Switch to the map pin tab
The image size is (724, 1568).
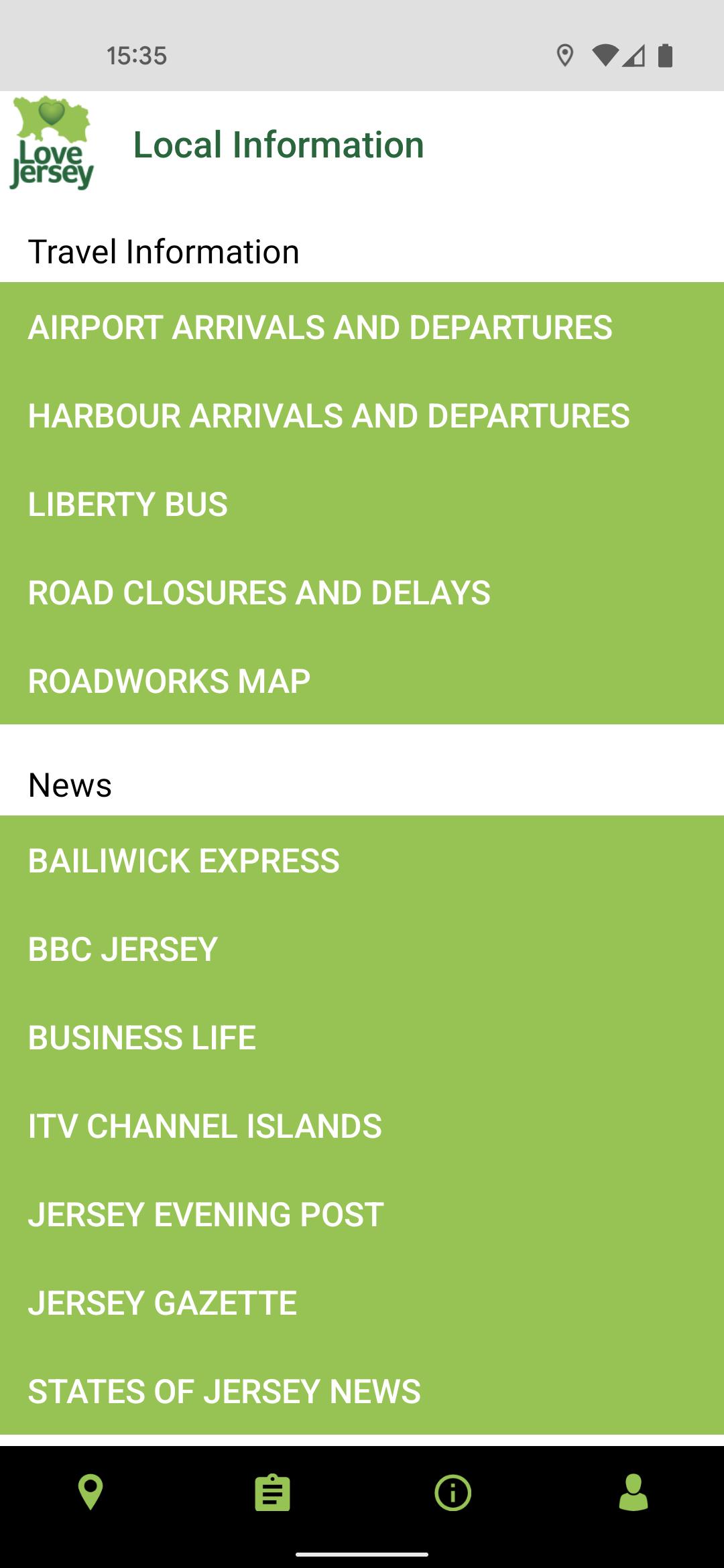click(x=90, y=1492)
